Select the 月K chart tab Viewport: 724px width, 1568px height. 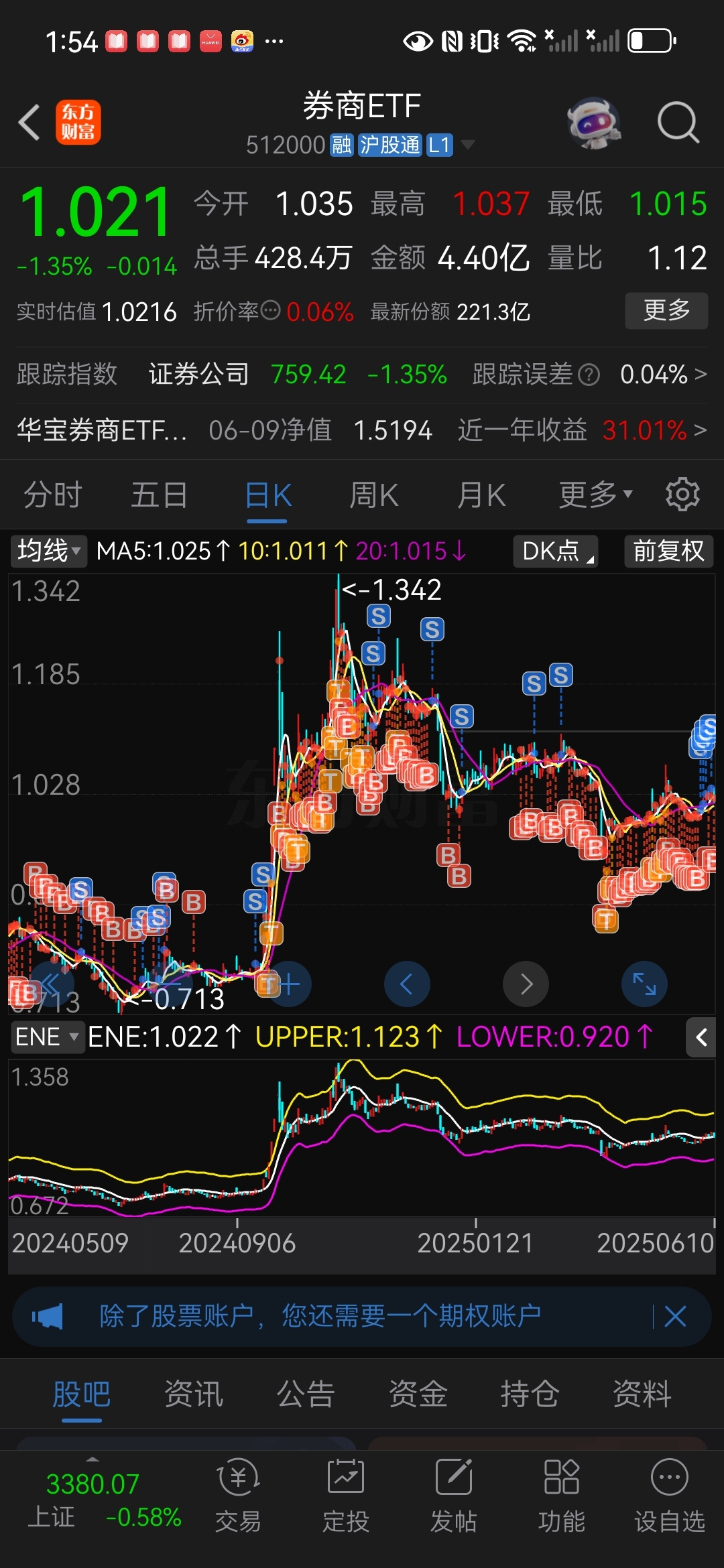coord(481,495)
